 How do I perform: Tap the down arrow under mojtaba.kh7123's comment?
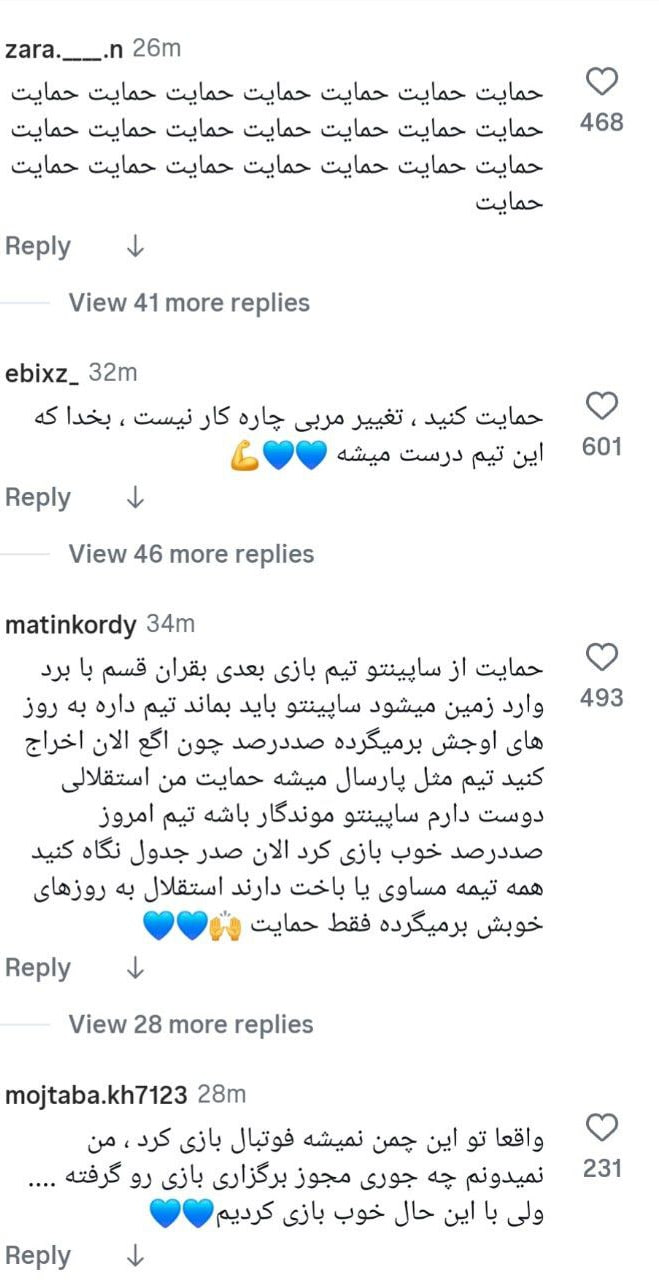pos(137,1256)
